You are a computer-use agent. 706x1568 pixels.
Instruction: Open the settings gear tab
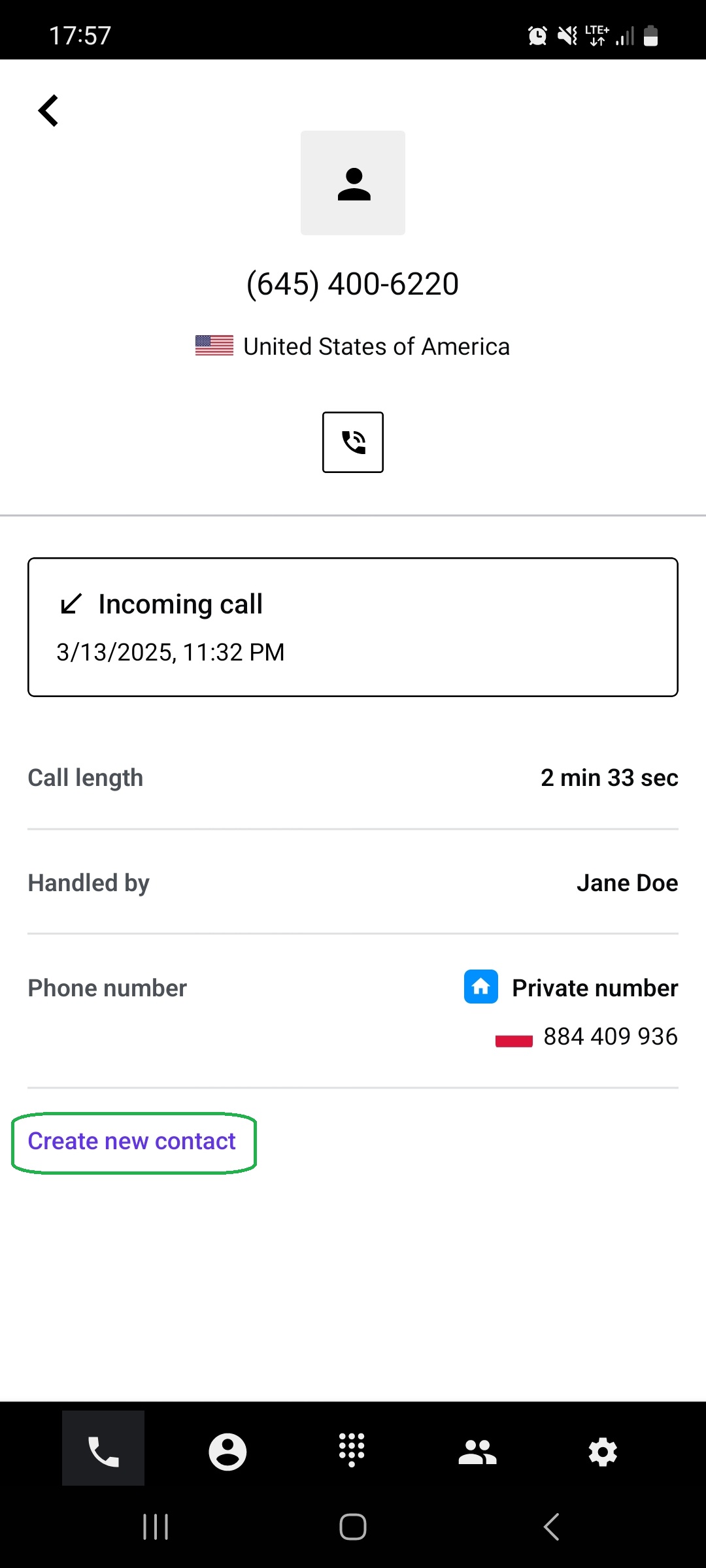click(x=603, y=1452)
